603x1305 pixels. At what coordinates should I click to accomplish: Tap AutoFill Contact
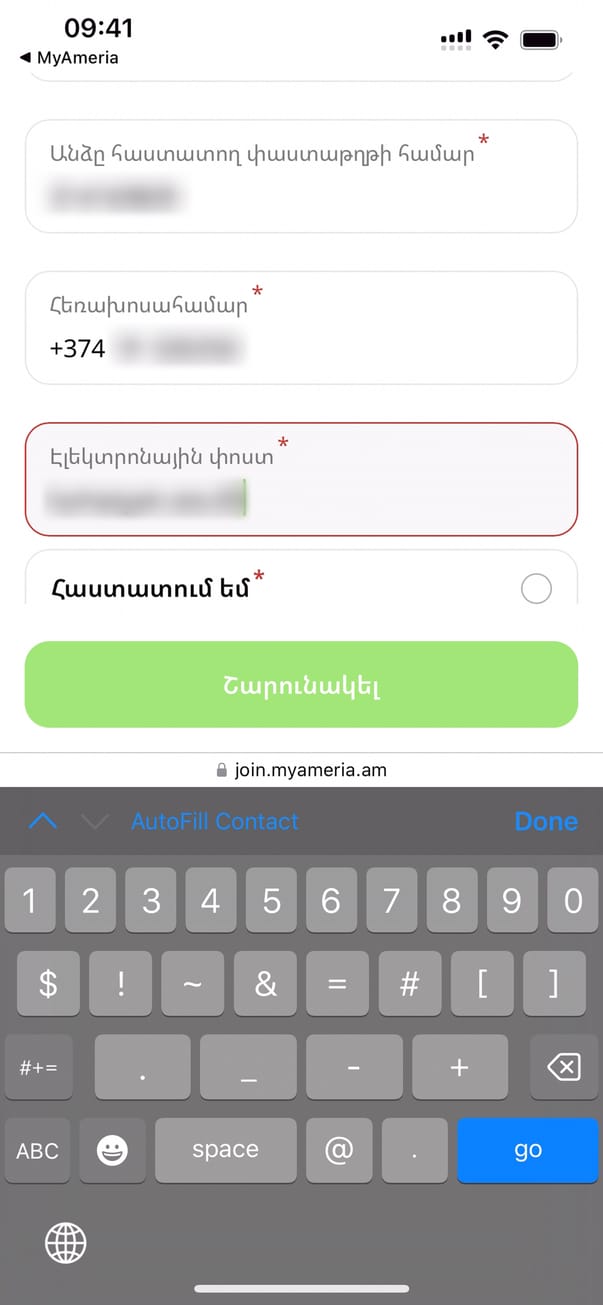pos(215,822)
